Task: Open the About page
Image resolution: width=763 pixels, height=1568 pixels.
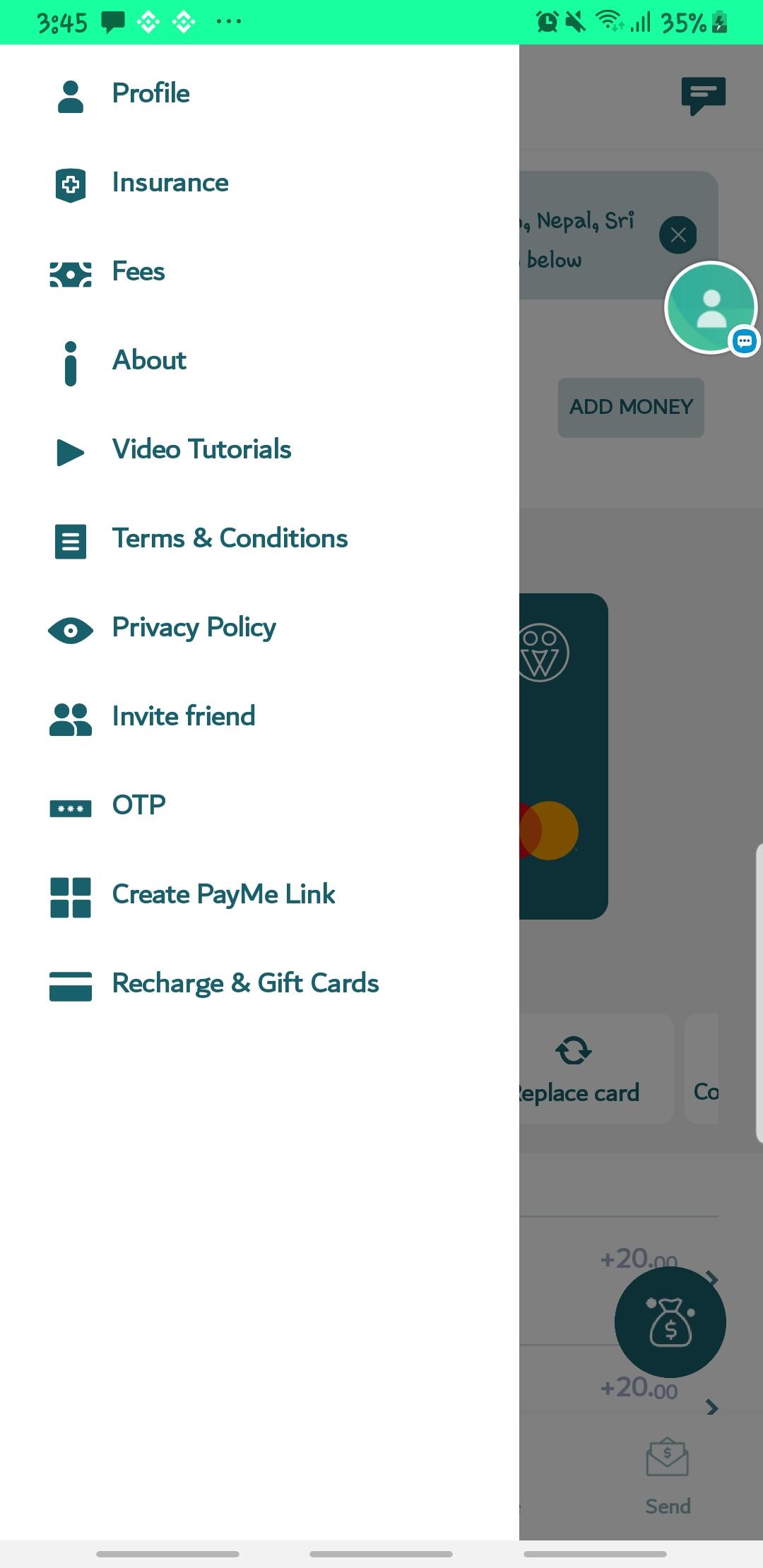Action: pos(149,361)
